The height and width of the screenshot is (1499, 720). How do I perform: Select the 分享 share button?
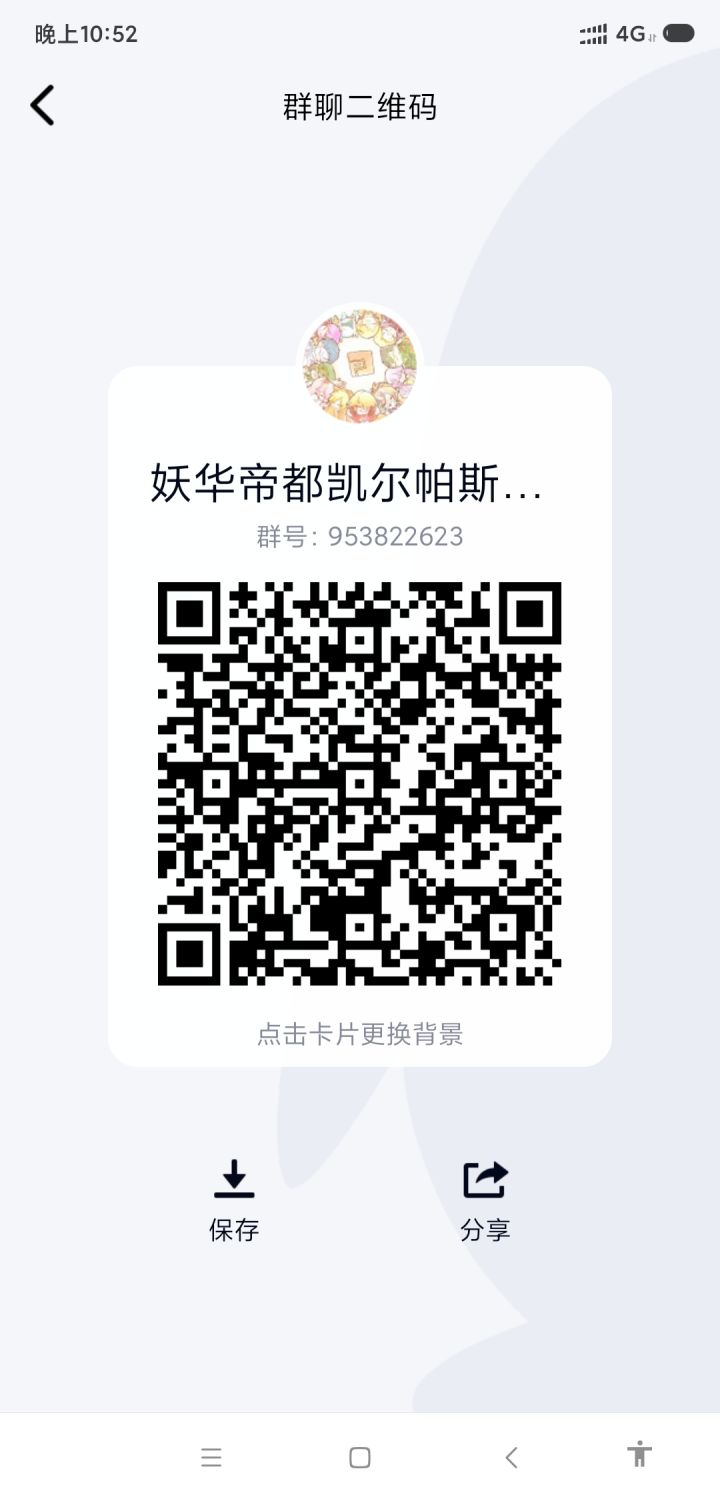point(484,1232)
